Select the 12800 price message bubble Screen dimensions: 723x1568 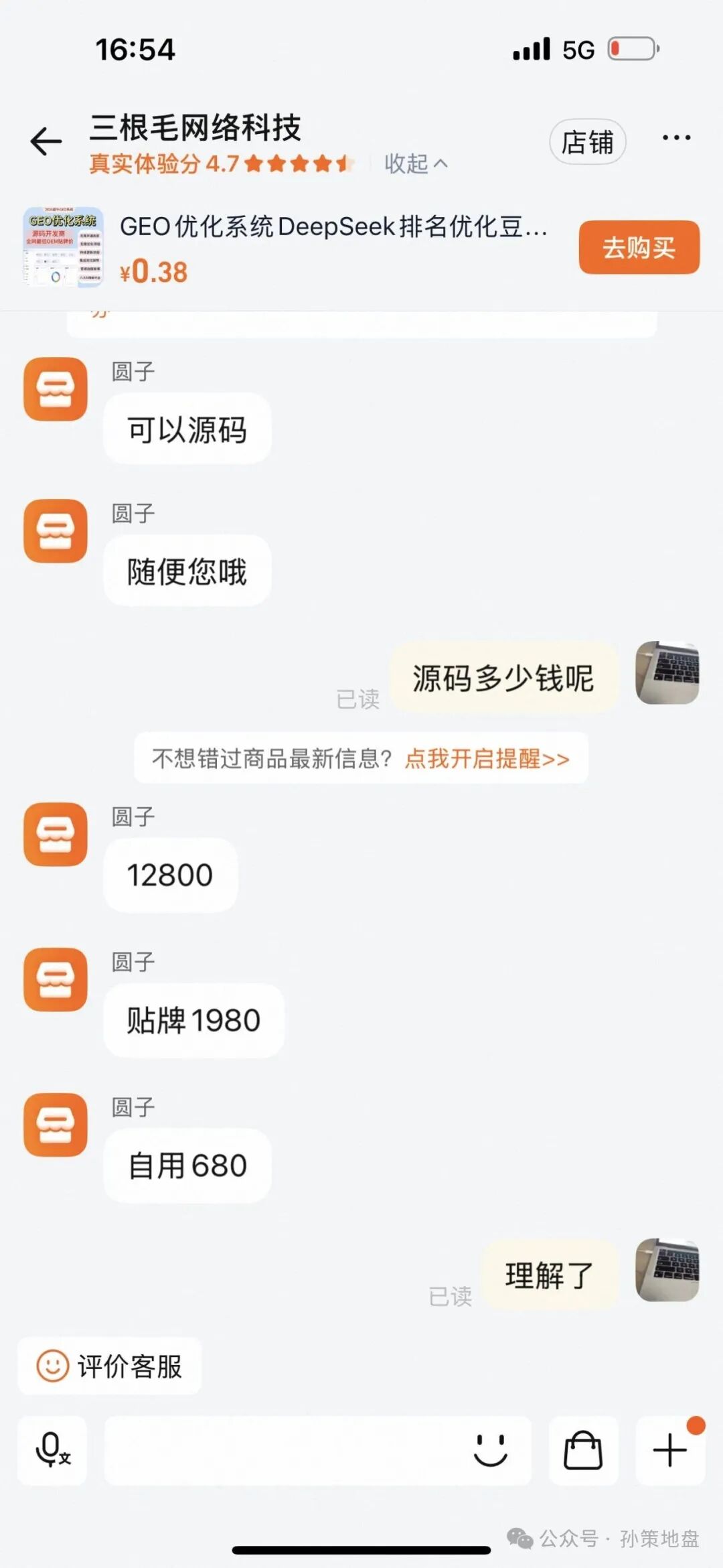[x=169, y=874]
